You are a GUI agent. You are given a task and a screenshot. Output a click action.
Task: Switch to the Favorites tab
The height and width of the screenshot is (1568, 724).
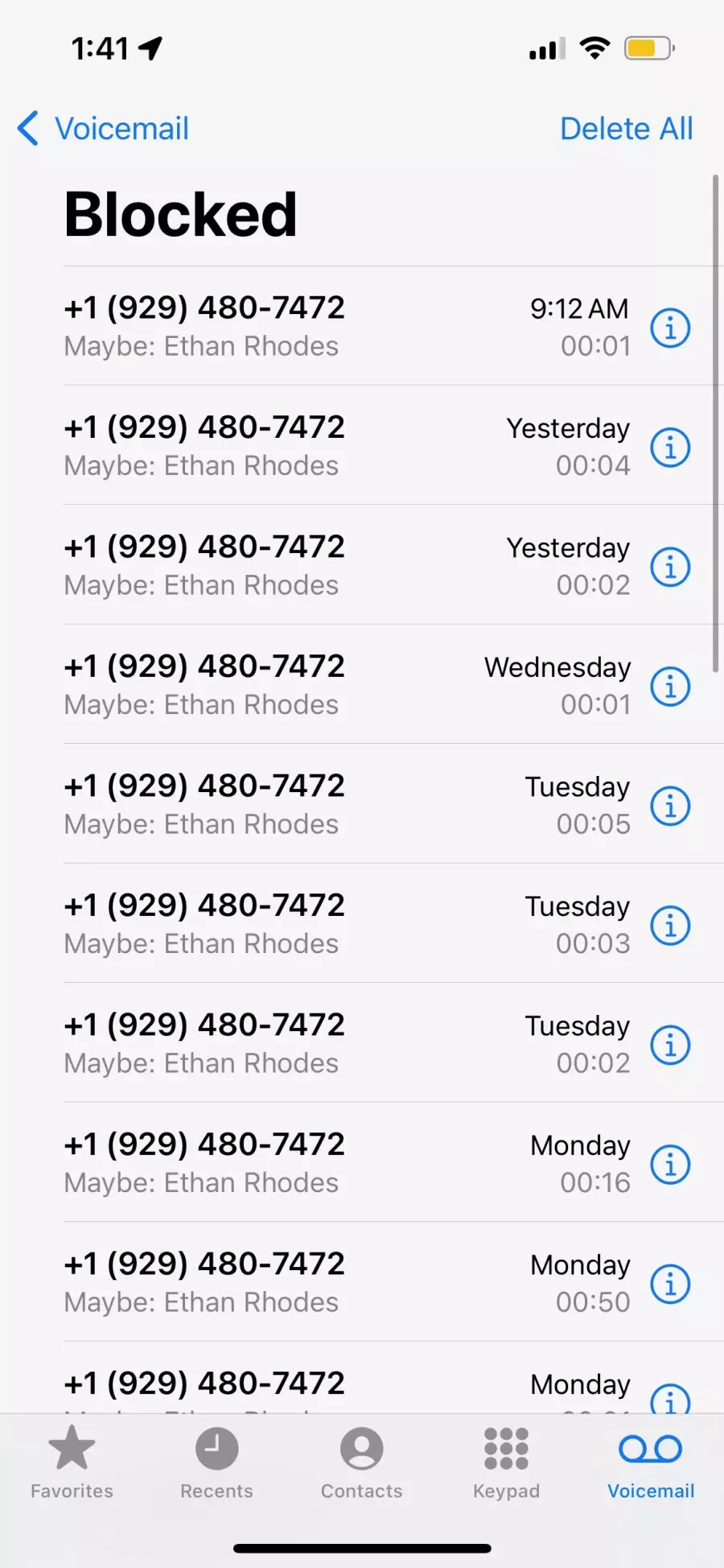click(72, 1463)
